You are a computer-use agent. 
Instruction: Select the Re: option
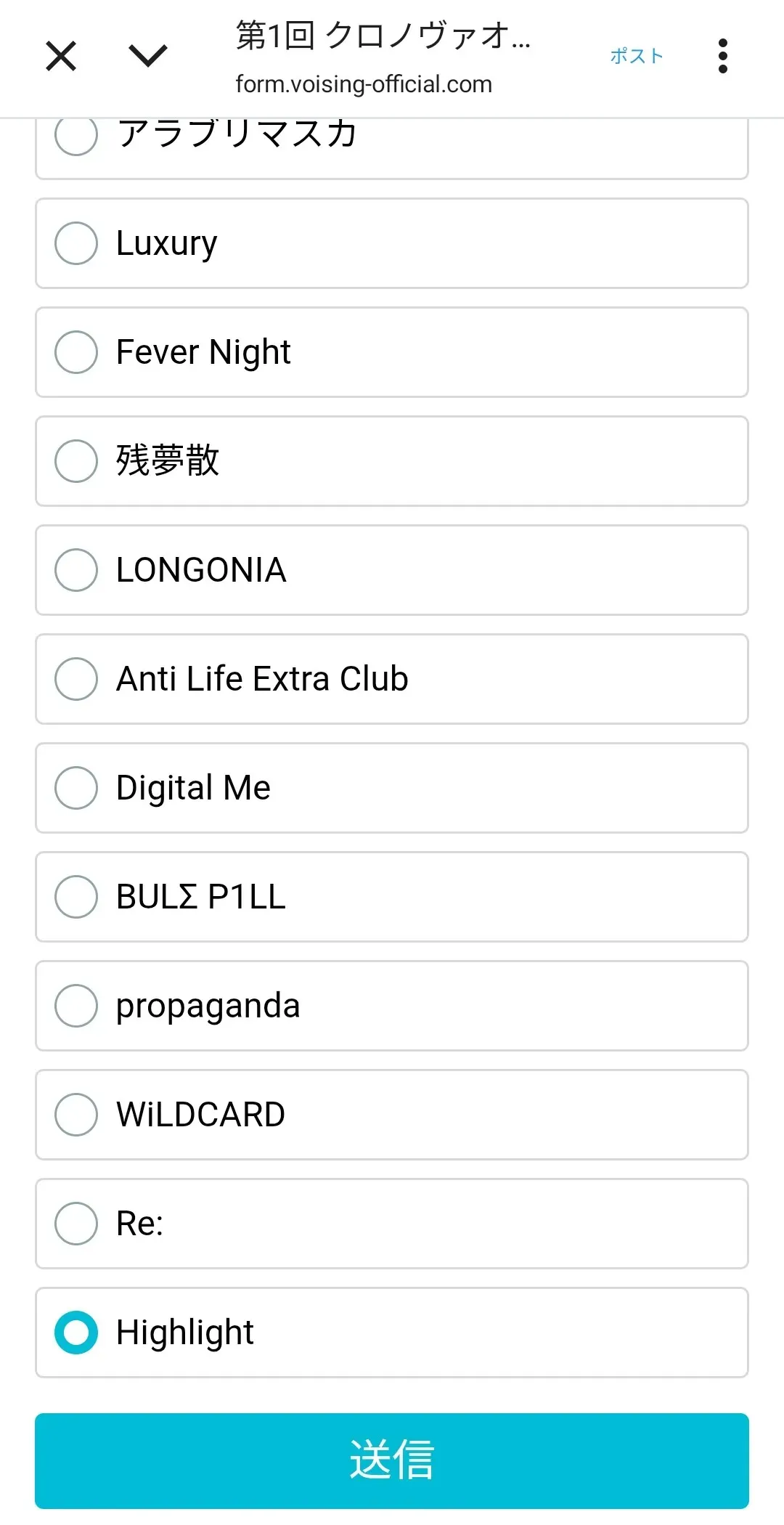76,1224
